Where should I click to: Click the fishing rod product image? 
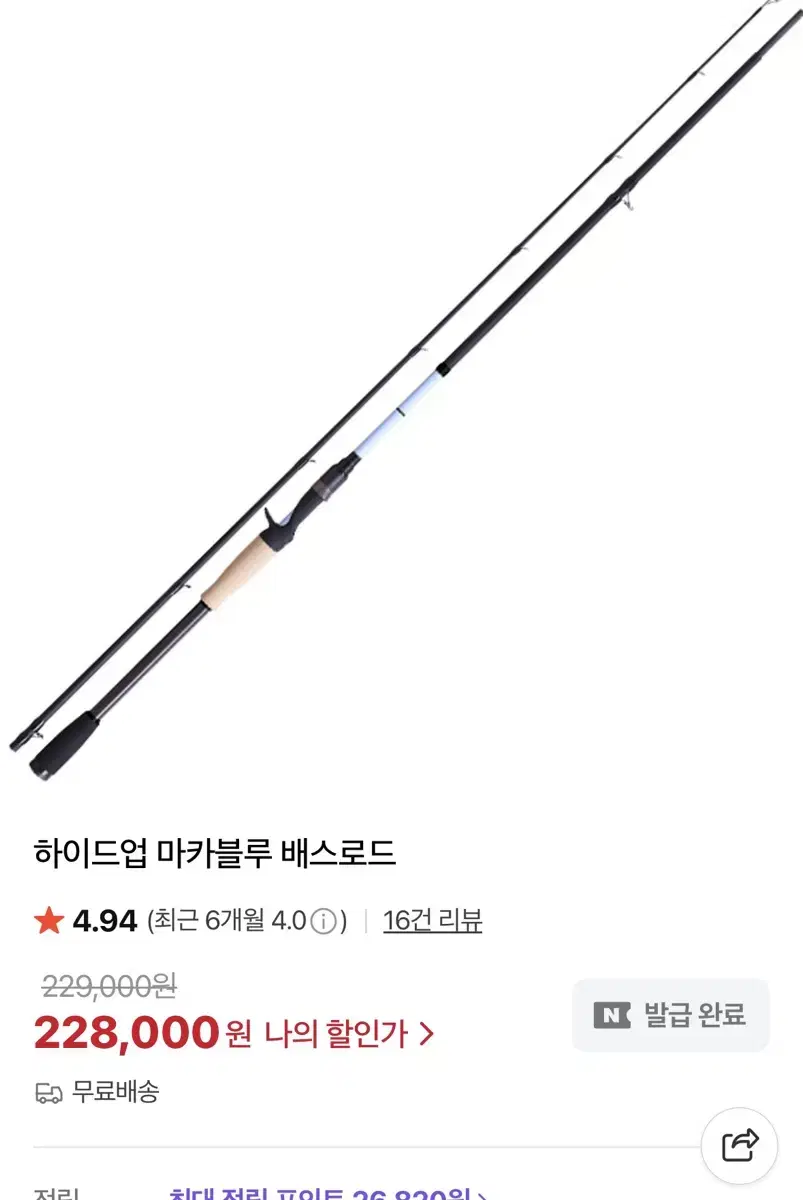400,400
